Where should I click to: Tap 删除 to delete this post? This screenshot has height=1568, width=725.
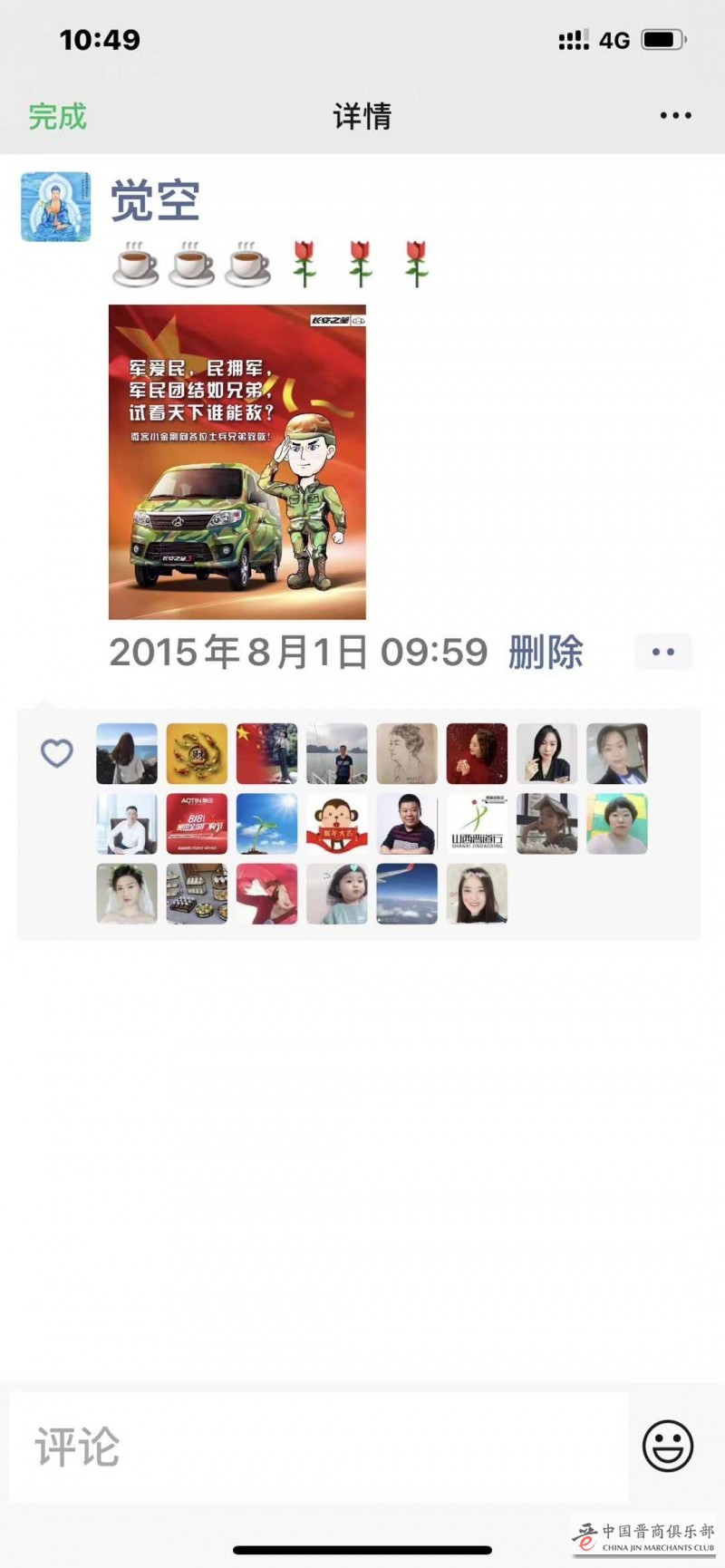pyautogui.click(x=546, y=652)
